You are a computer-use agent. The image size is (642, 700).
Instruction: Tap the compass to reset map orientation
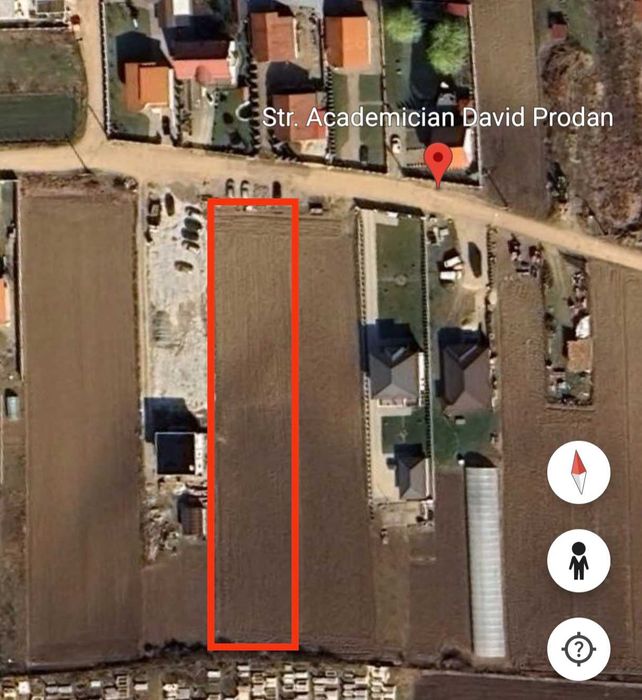(579, 474)
